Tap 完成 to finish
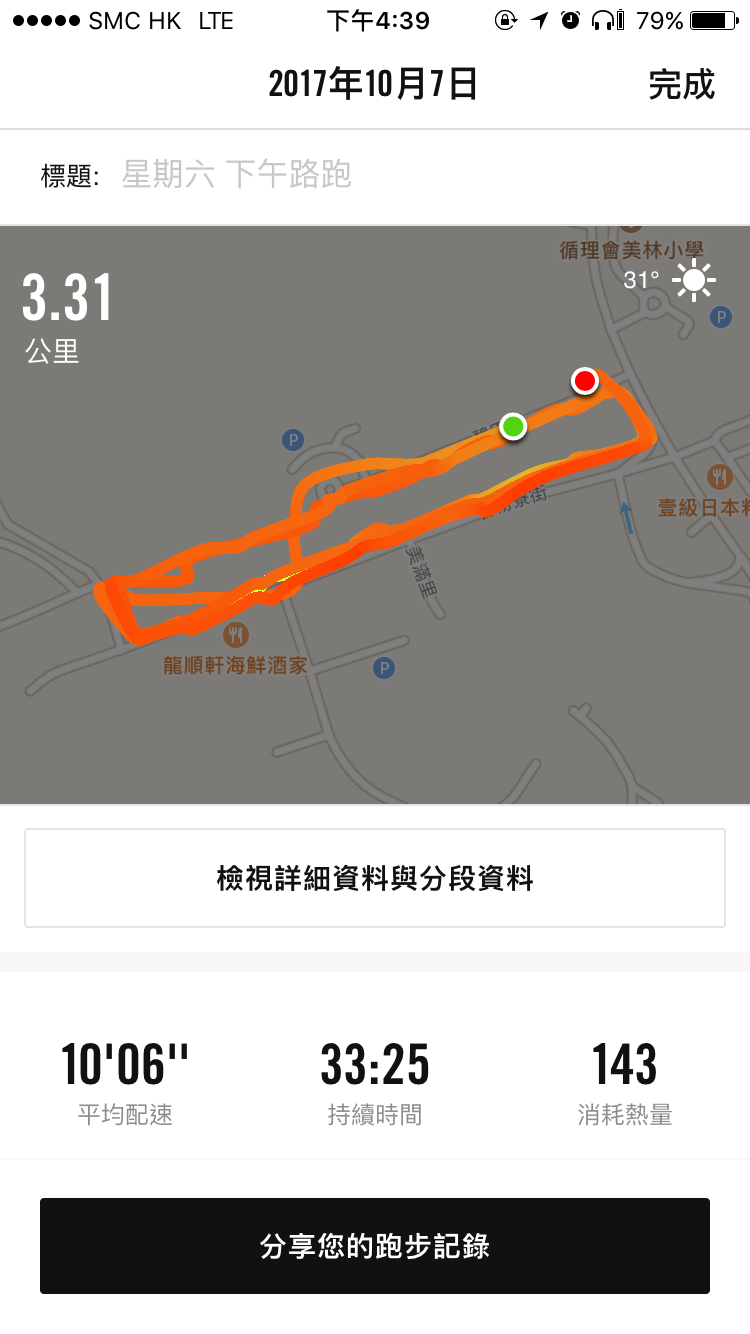750x1334 pixels. (x=681, y=85)
